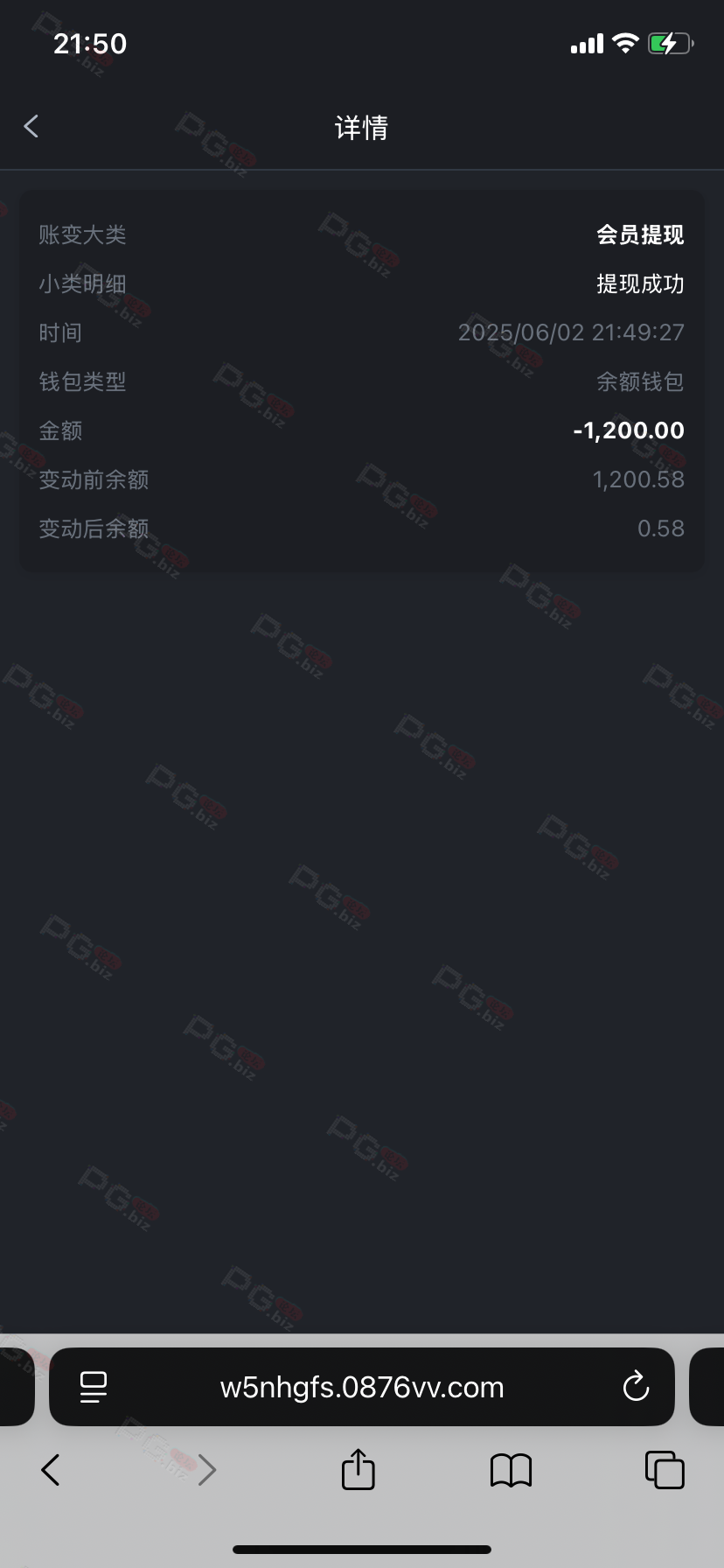Navigate back in Safari toolbar
724x1568 pixels.
(x=51, y=1470)
